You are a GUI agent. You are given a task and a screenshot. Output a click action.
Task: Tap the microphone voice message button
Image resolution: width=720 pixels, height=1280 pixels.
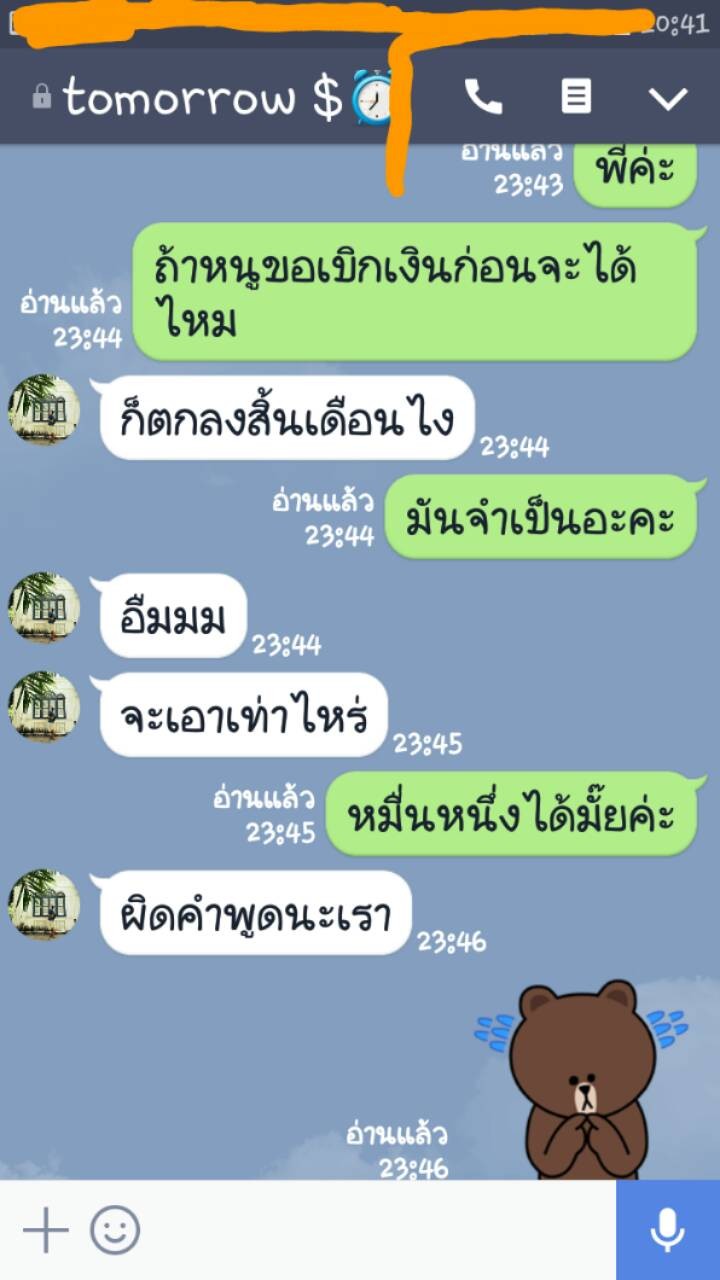coord(668,1230)
